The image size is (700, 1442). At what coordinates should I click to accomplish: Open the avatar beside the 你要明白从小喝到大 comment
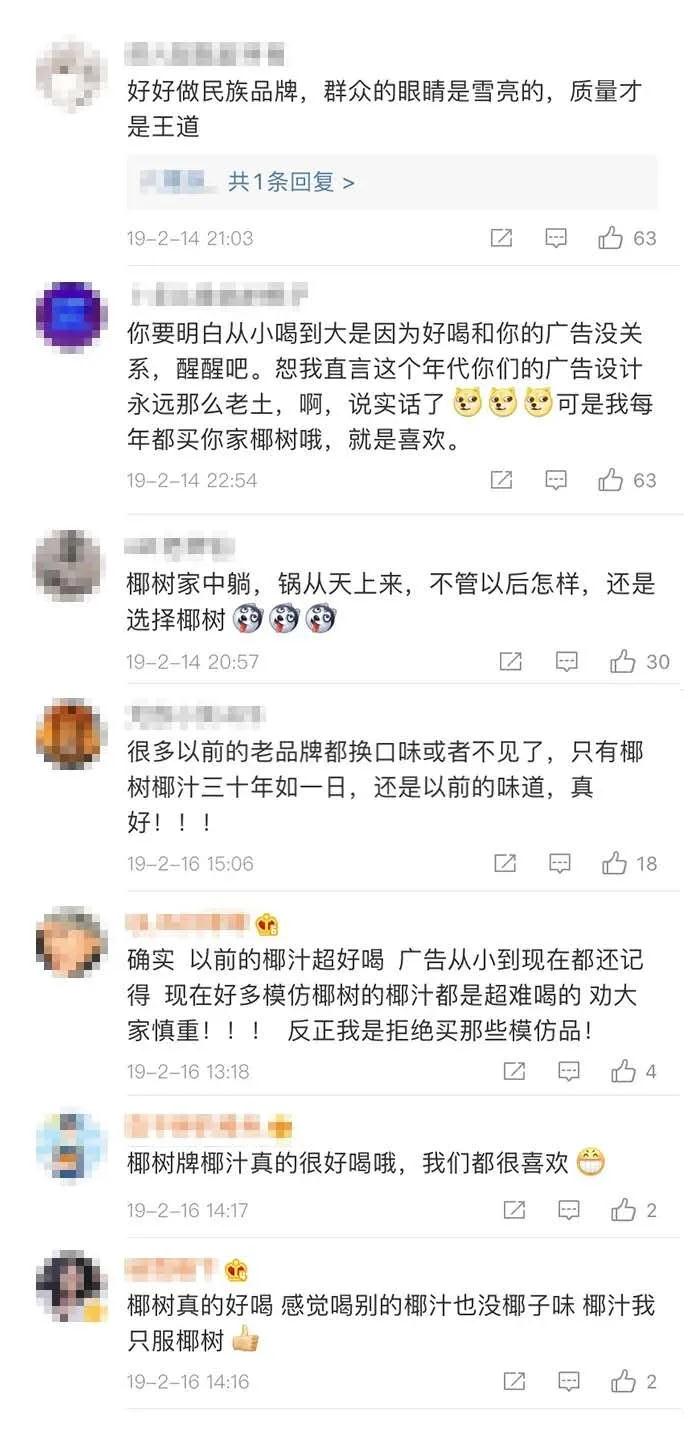[x=70, y=317]
